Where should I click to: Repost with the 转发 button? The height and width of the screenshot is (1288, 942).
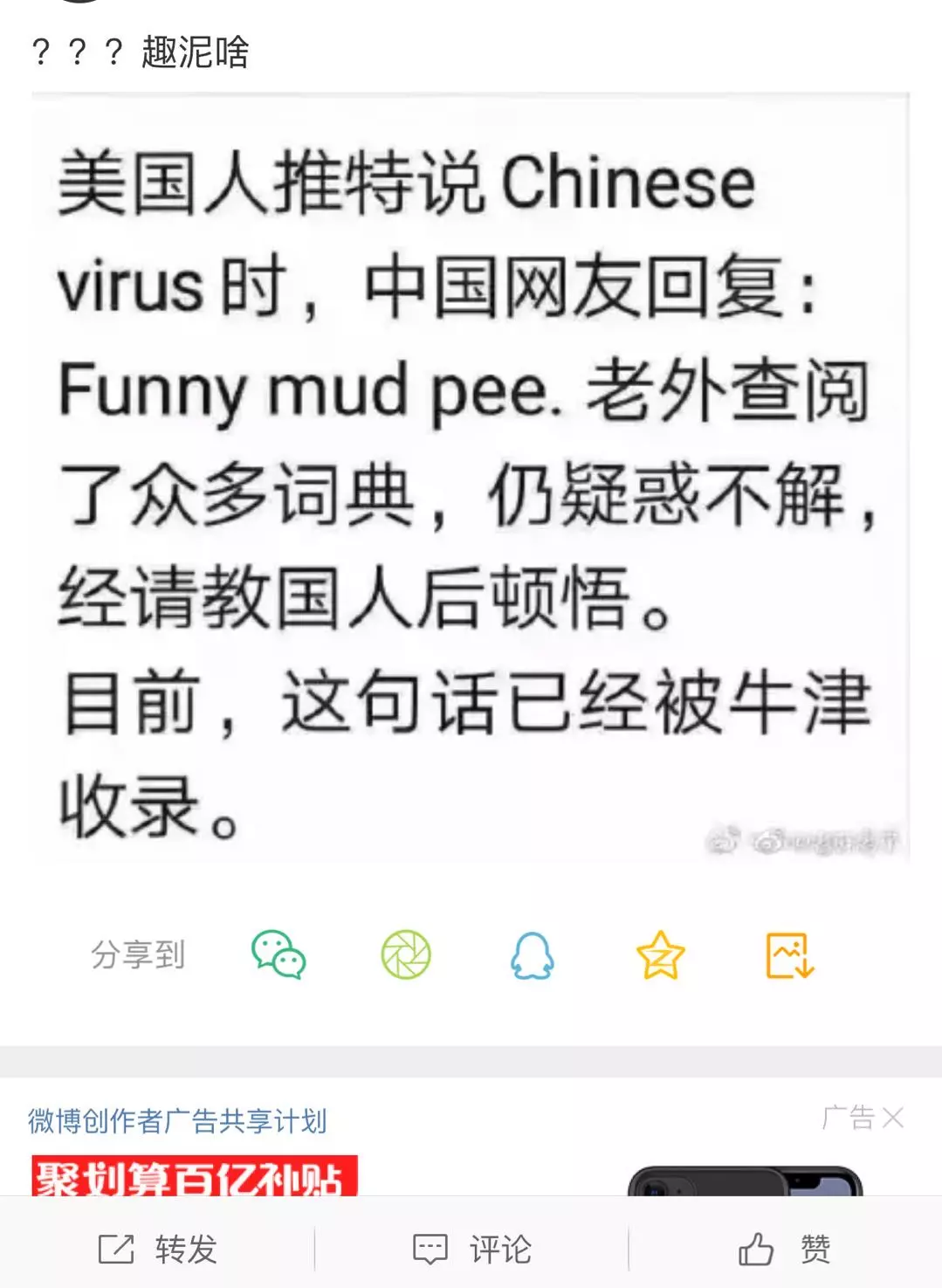coord(158,1249)
